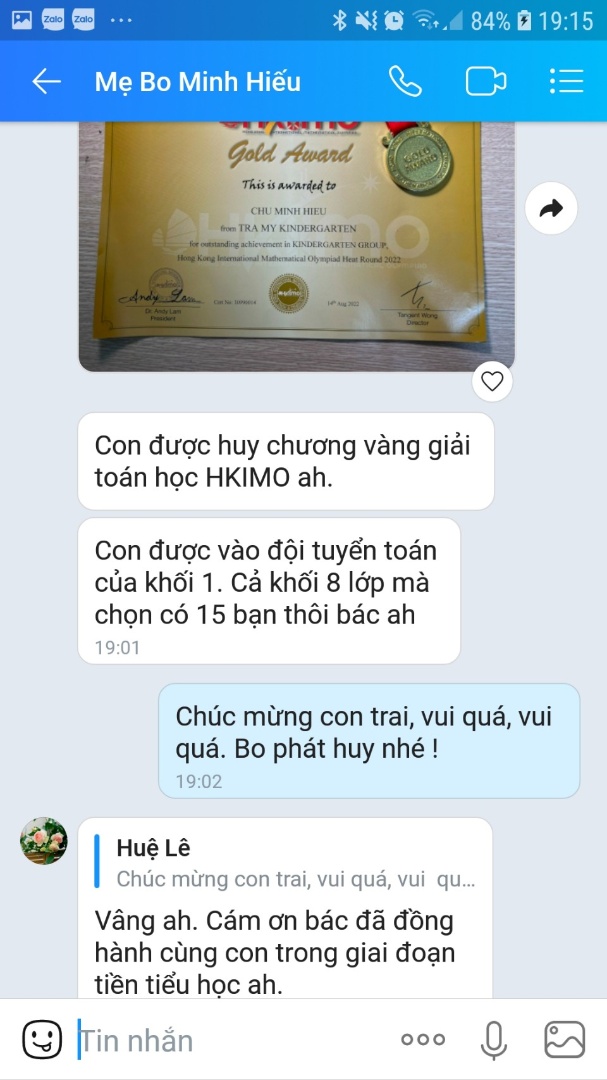Attach a photo from the gallery

click(564, 1040)
